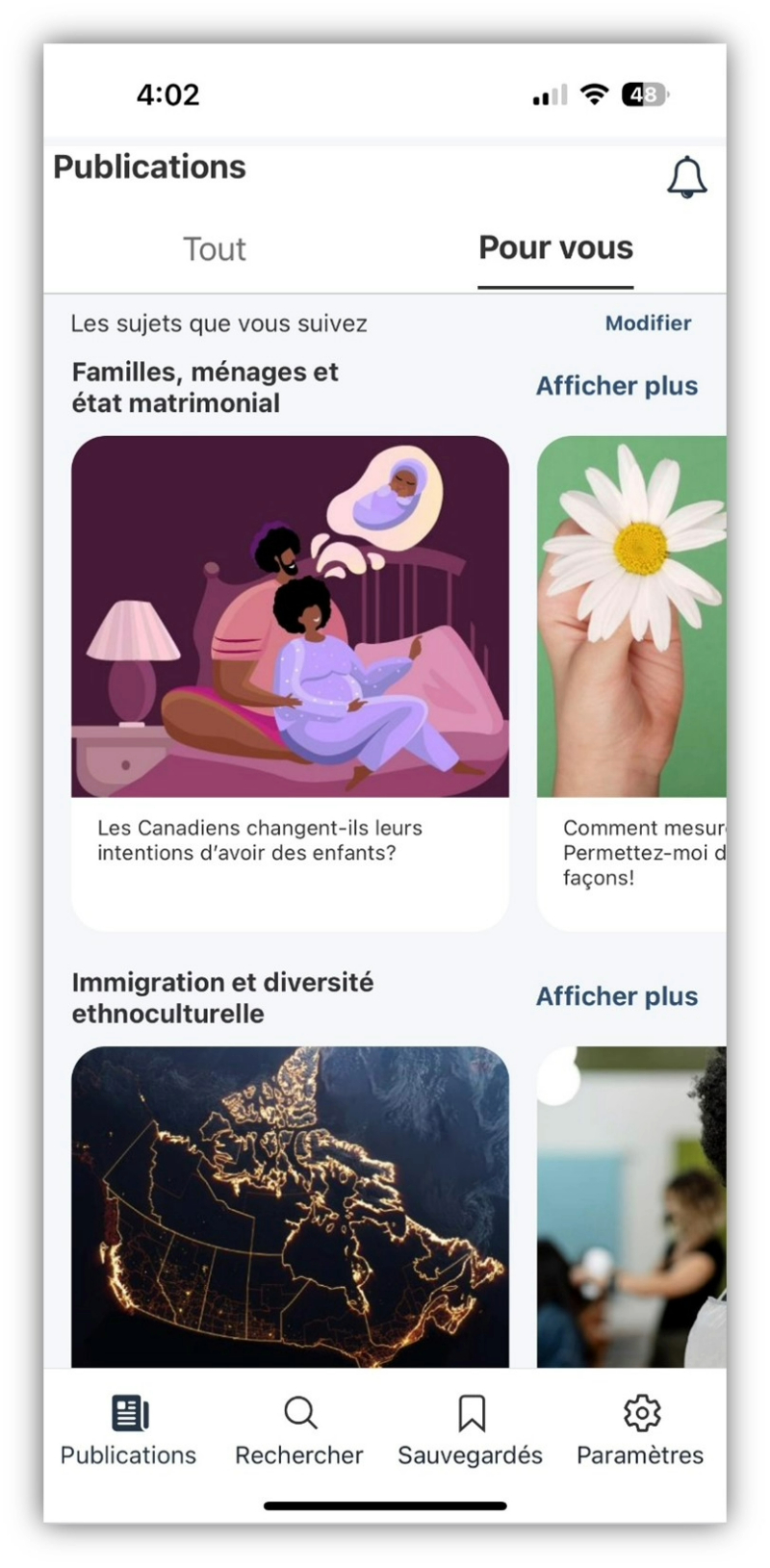Open article about Canadians' intentions to have children
The image size is (770, 1568).
[290, 681]
